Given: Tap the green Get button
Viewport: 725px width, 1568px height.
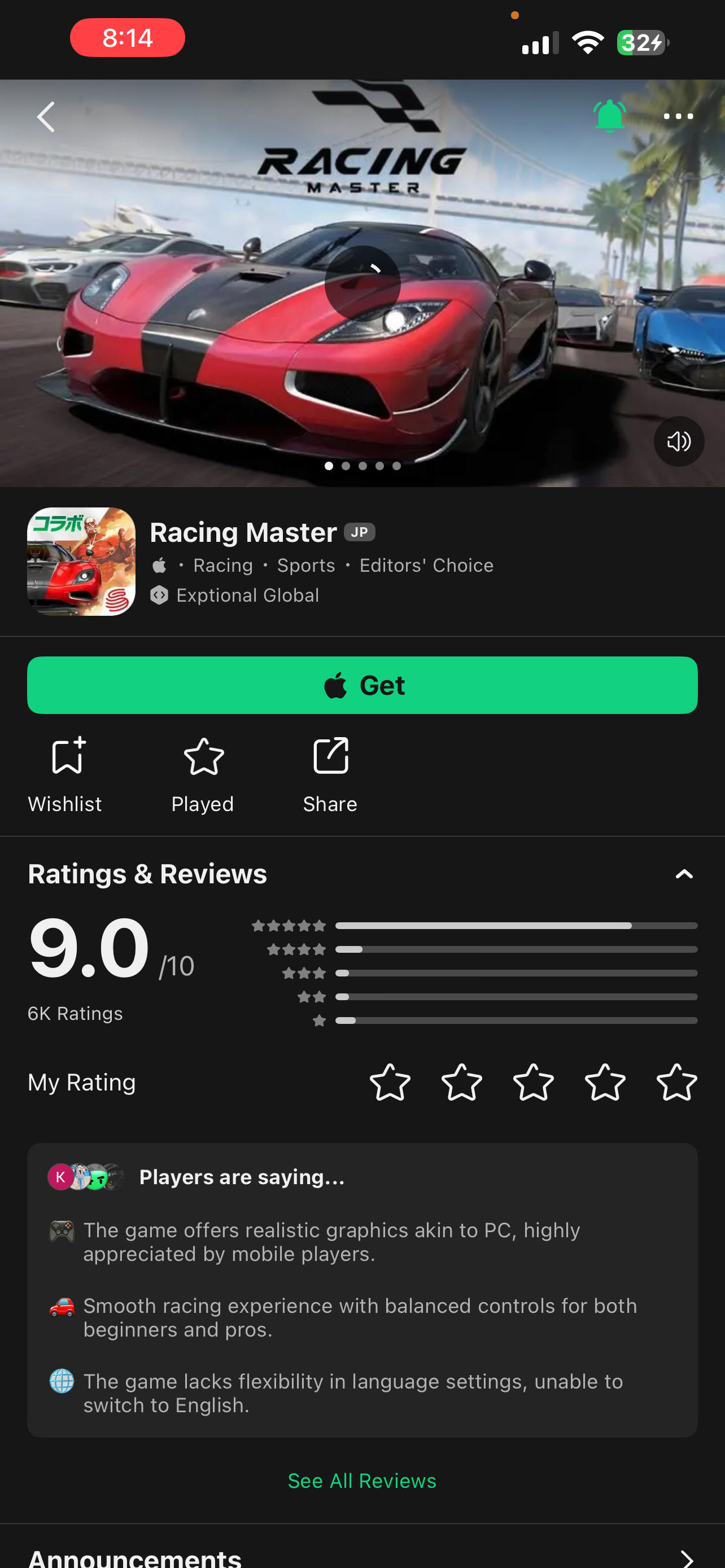Looking at the screenshot, I should [362, 685].
